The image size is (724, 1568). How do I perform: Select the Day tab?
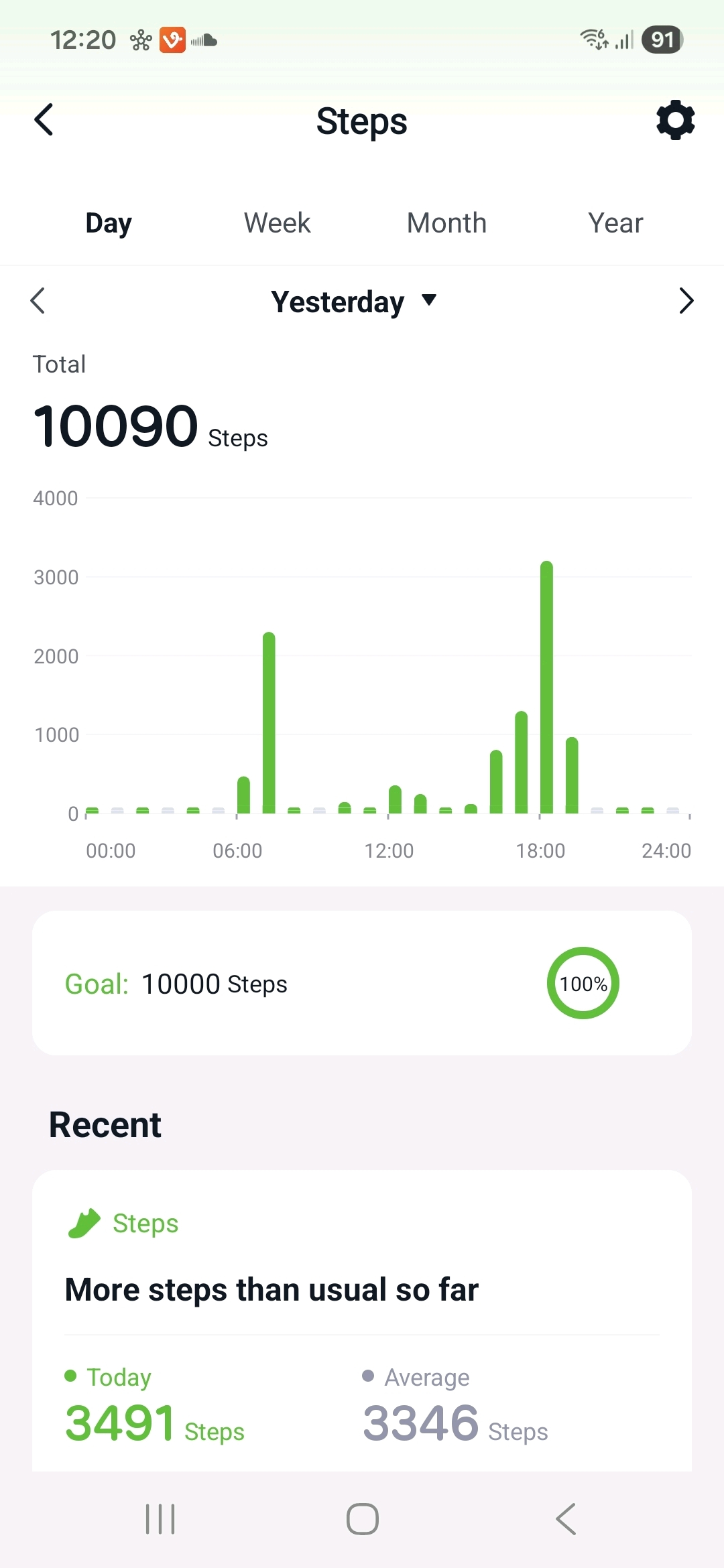pos(109,223)
